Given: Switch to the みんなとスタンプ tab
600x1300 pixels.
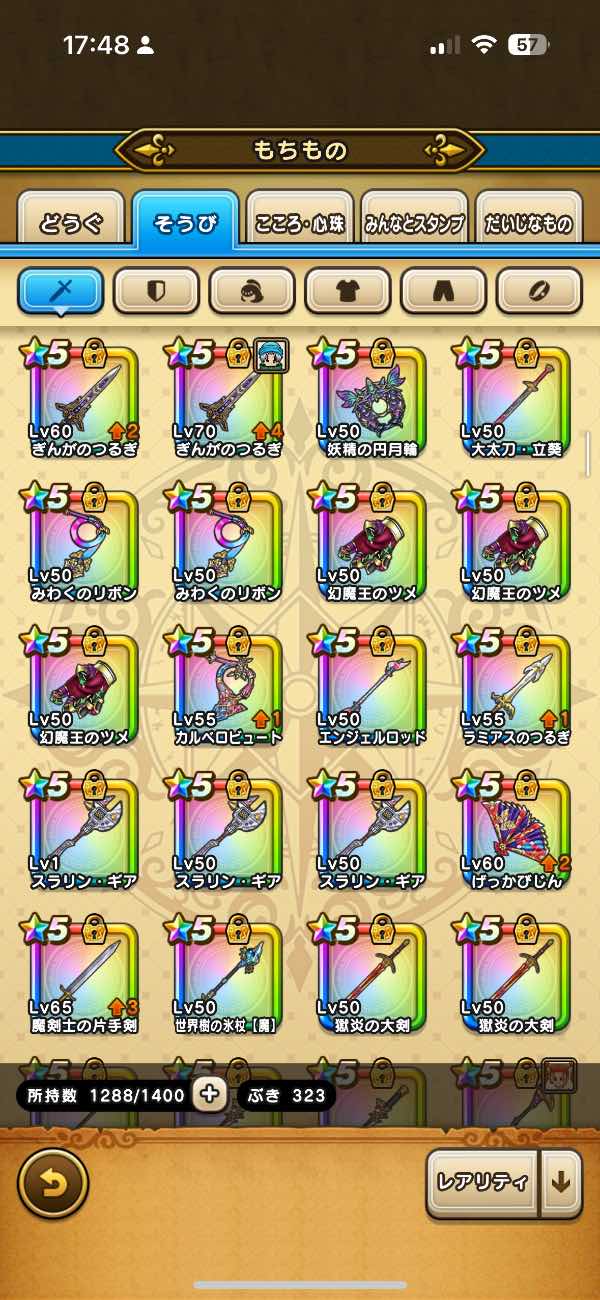Looking at the screenshot, I should [414, 223].
